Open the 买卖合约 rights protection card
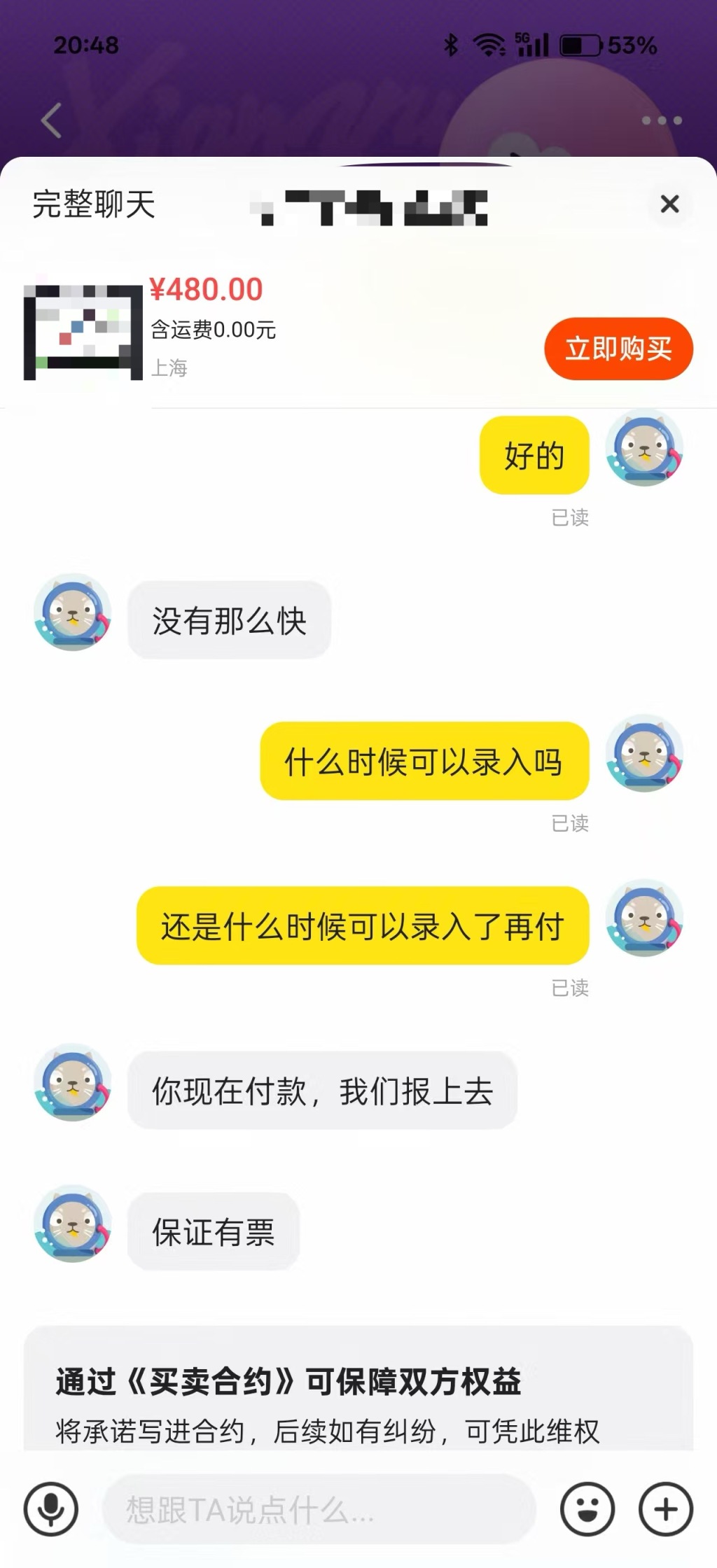 [358, 1393]
